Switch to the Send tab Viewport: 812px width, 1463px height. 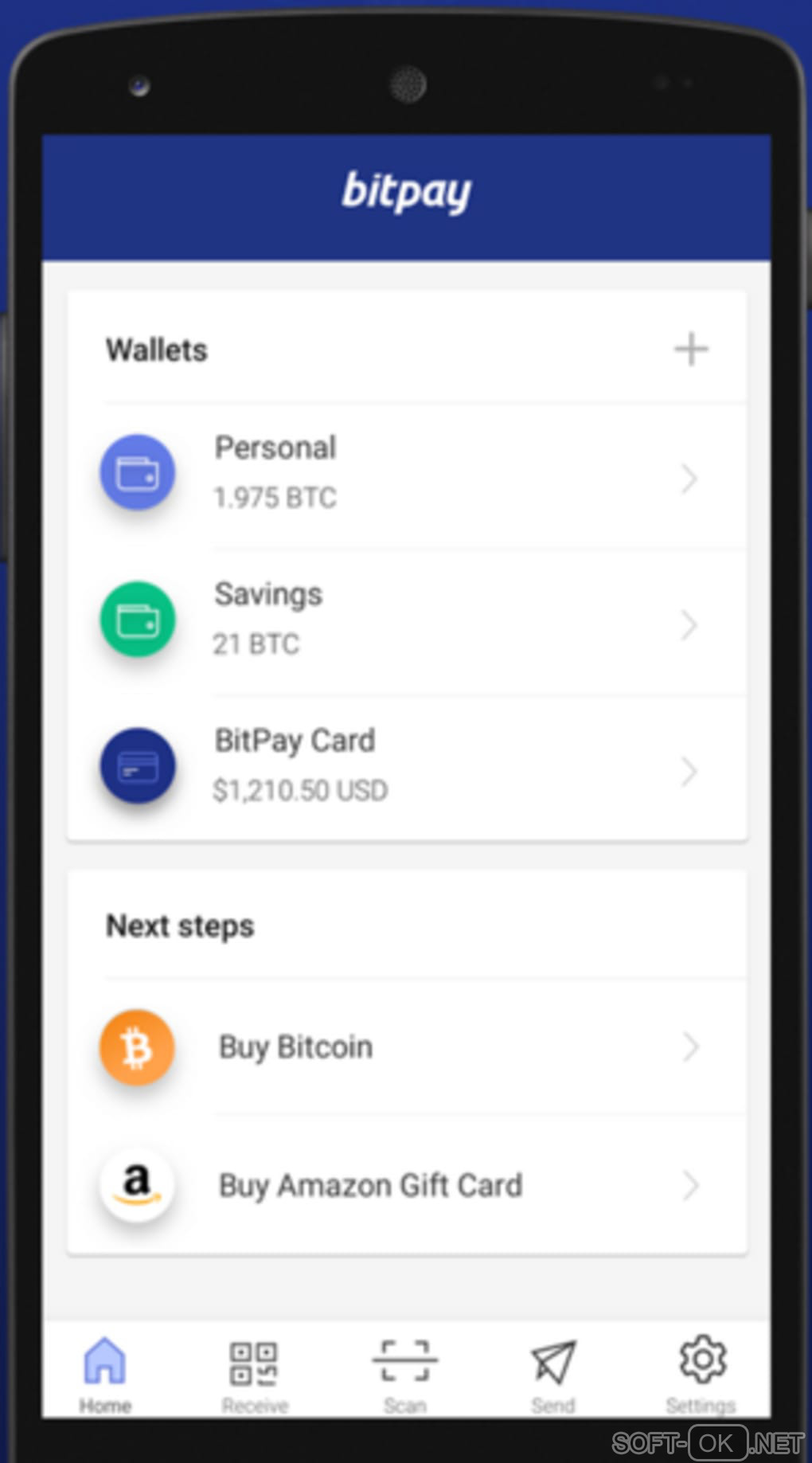(553, 1373)
